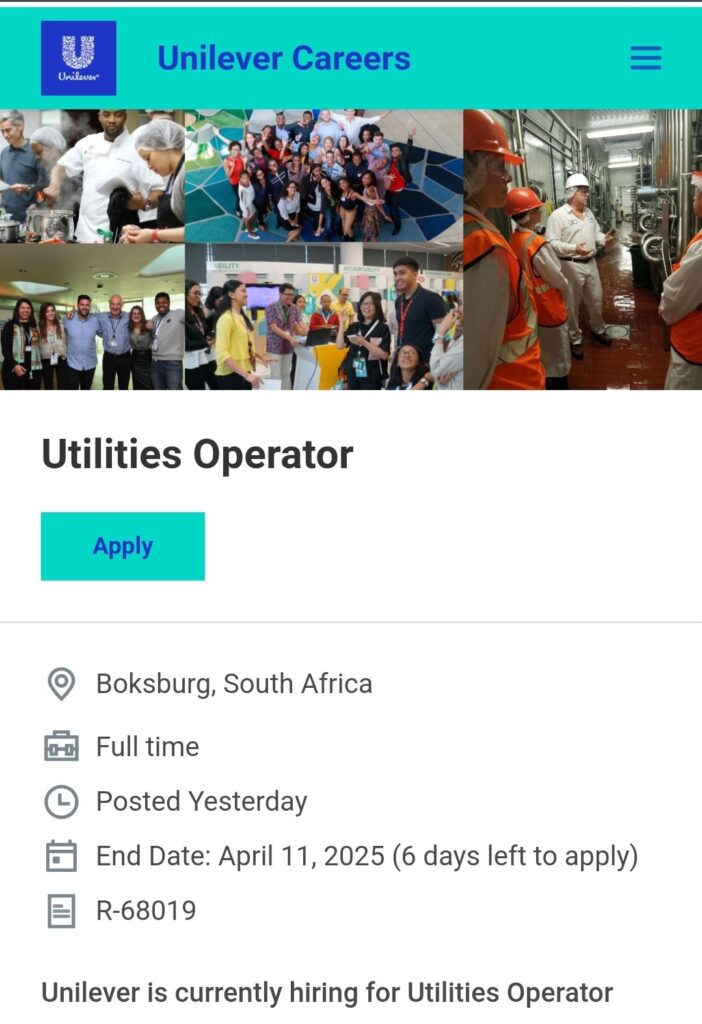Viewport: 702px width, 1024px height.
Task: Open the Unilever Careers home link
Action: 283,58
